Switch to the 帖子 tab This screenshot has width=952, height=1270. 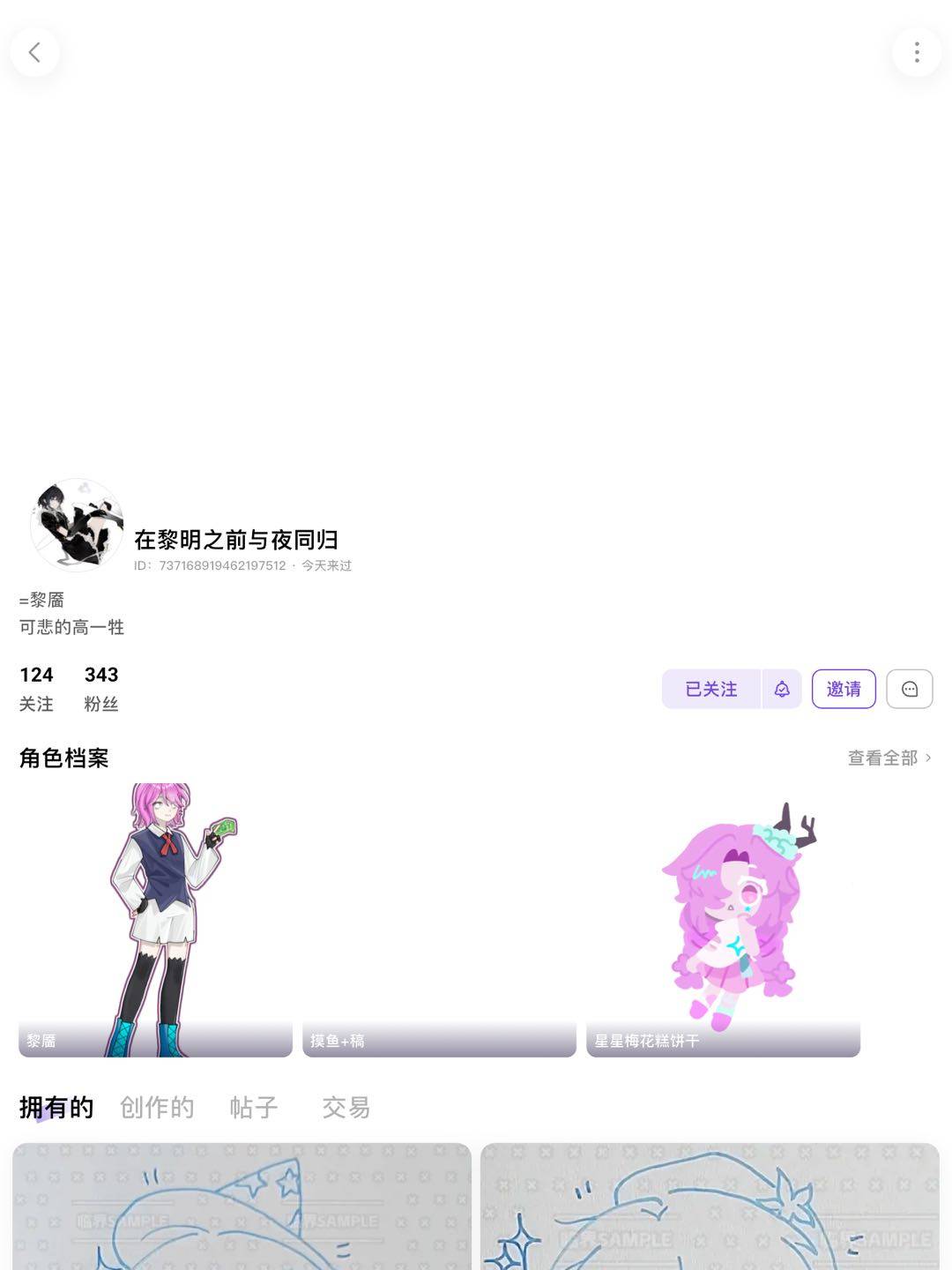pos(254,1107)
